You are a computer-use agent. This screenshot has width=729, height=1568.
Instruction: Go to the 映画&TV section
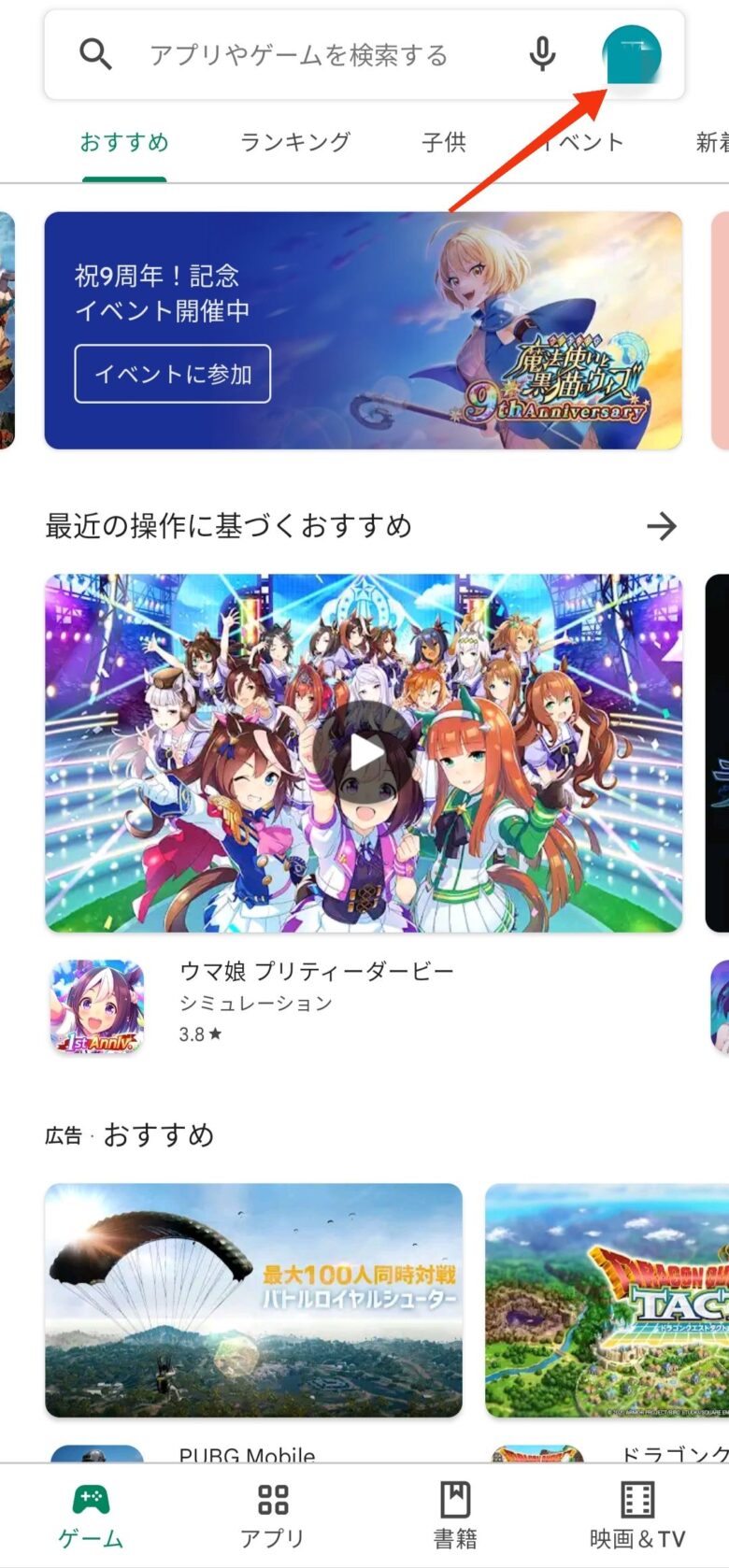637,1516
